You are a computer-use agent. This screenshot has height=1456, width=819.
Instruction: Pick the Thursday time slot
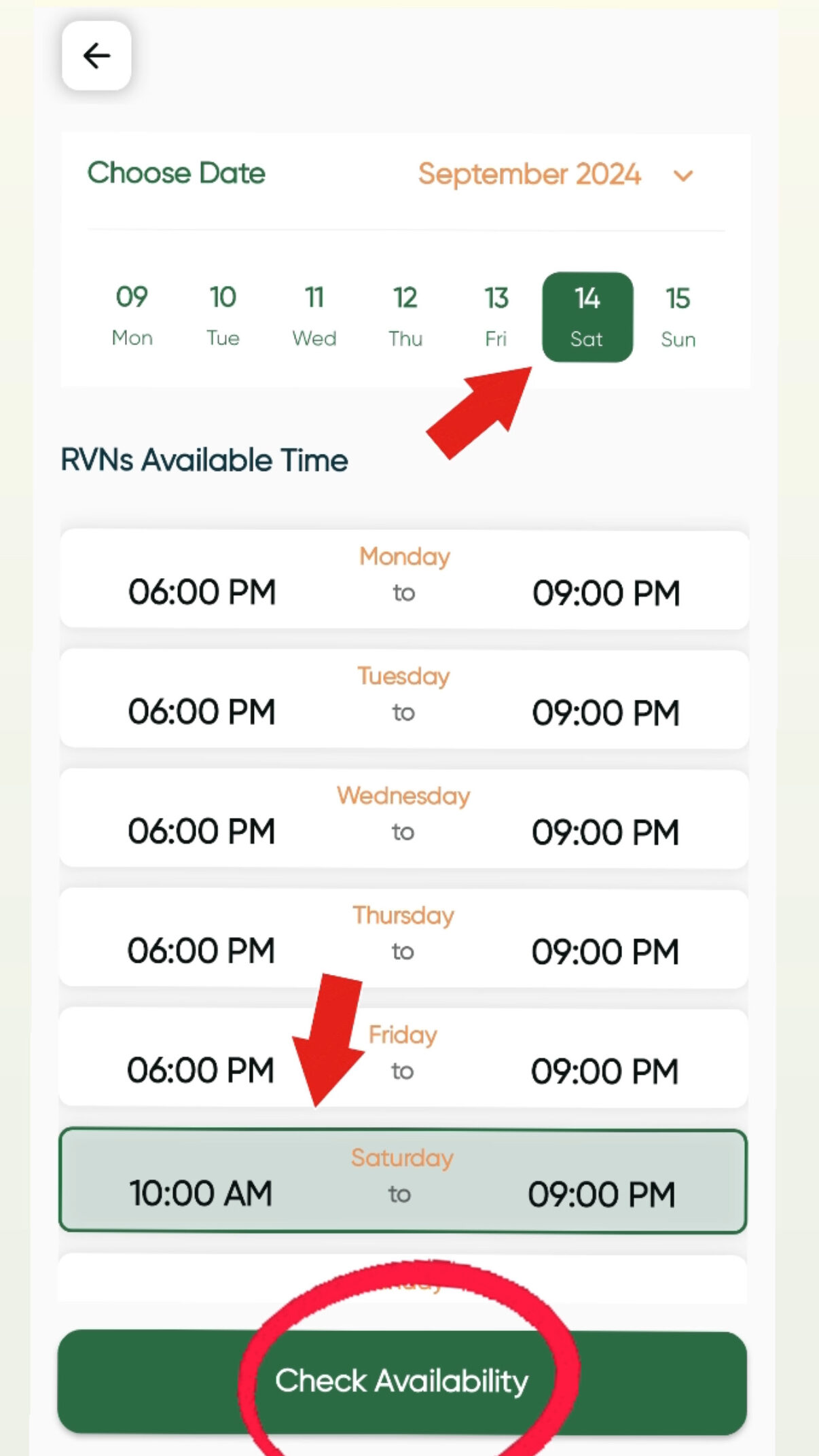point(404,938)
